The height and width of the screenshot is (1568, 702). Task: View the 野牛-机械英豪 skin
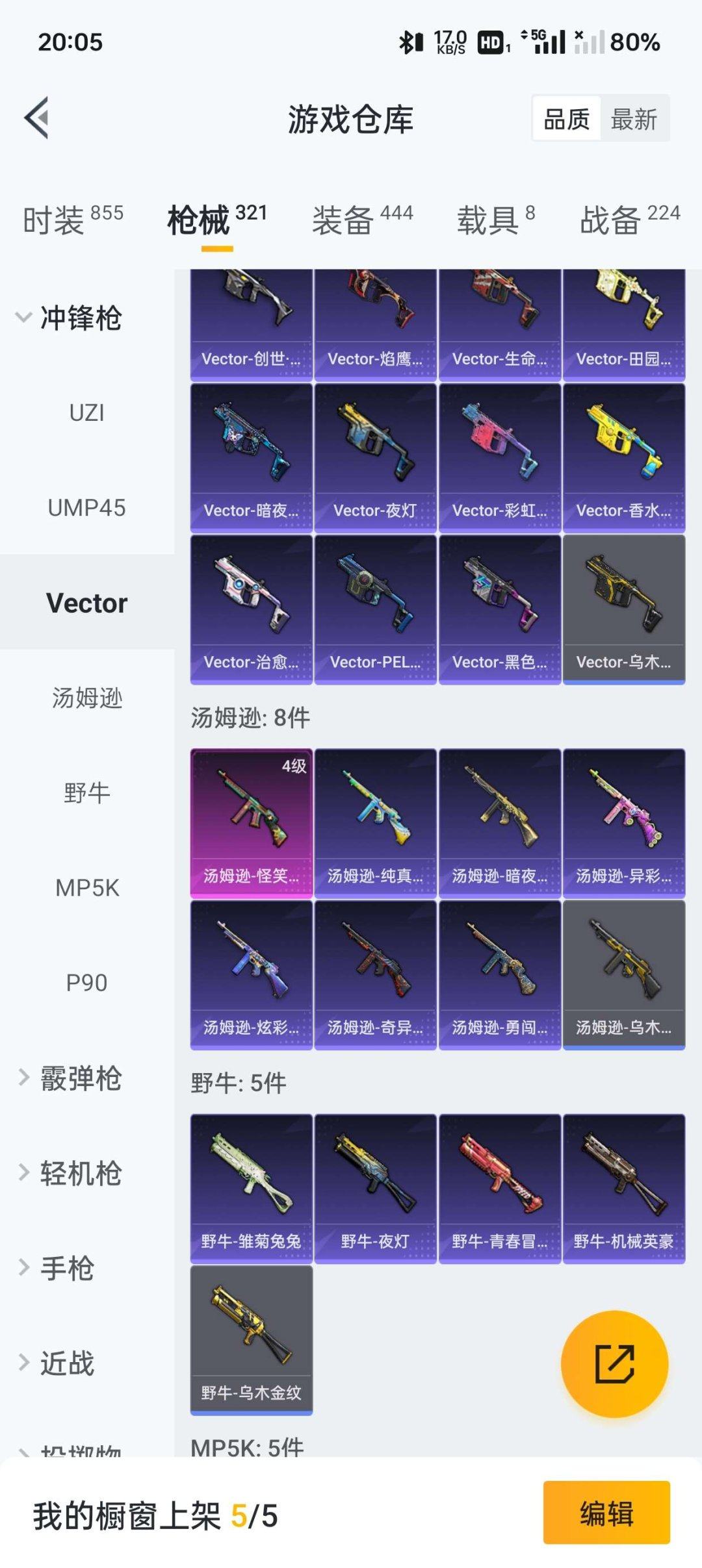pos(623,1188)
